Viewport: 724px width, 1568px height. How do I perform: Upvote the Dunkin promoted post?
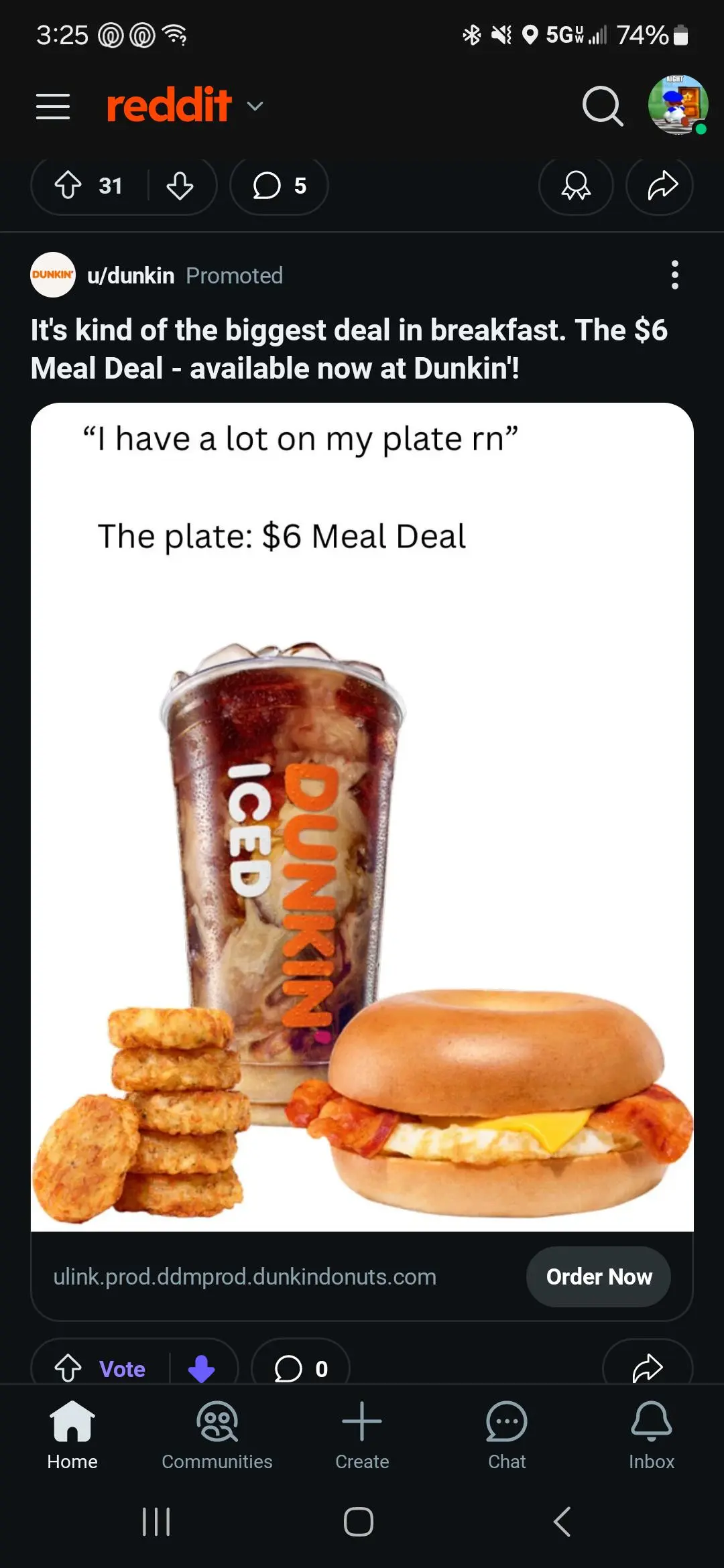click(68, 1368)
